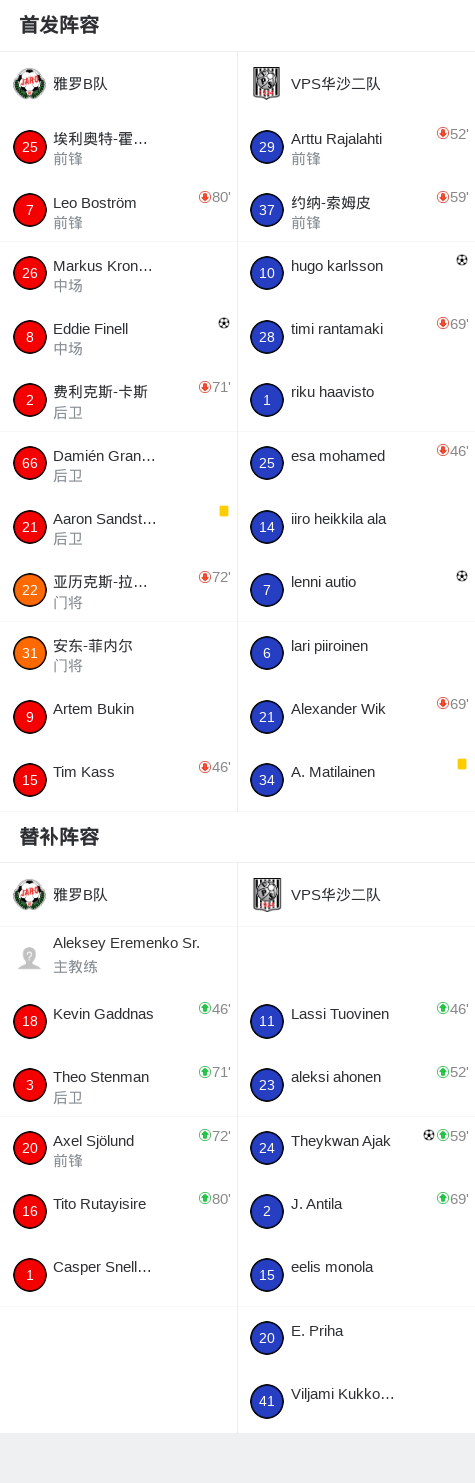Image resolution: width=475 pixels, height=1483 pixels.
Task: Open Arttu Rajalahti's player row
Action: (x=356, y=147)
